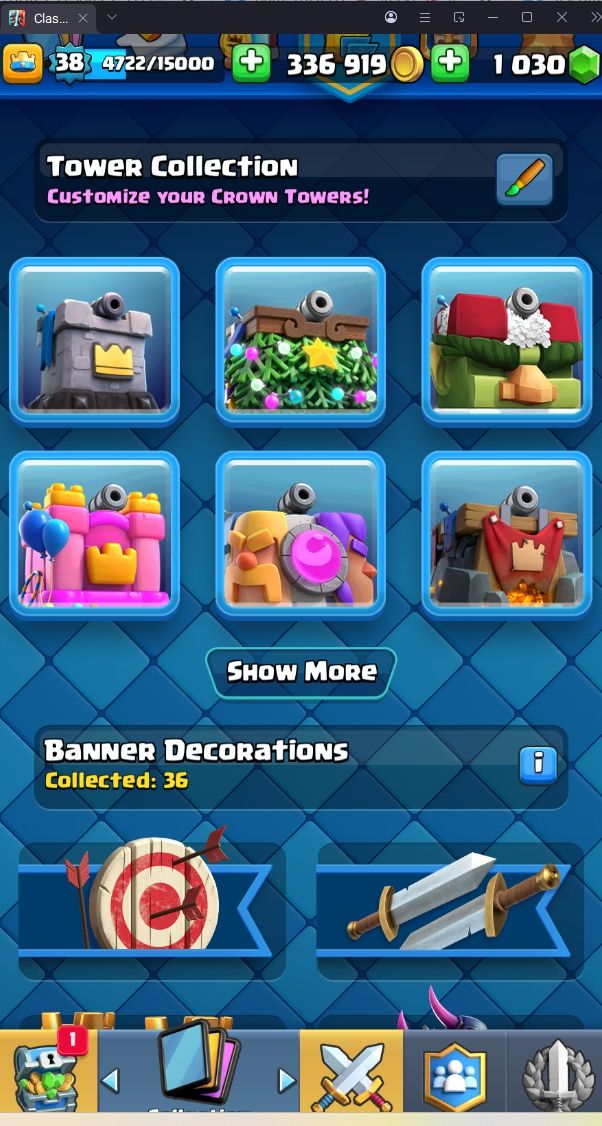Screen dimensions: 602x1126
Task: Add gold with the green plus button
Action: point(252,64)
